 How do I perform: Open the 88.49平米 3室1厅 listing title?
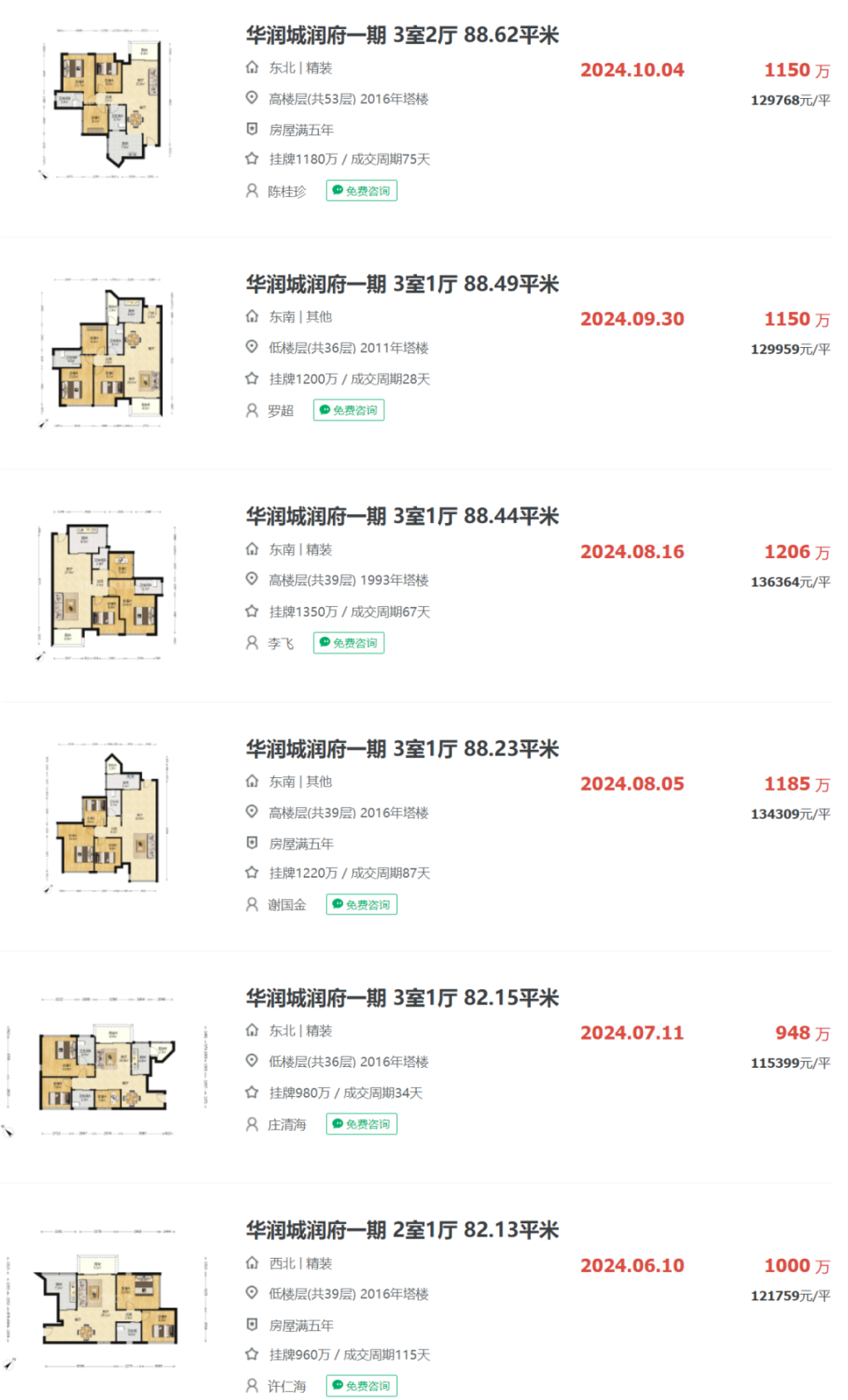pos(402,284)
